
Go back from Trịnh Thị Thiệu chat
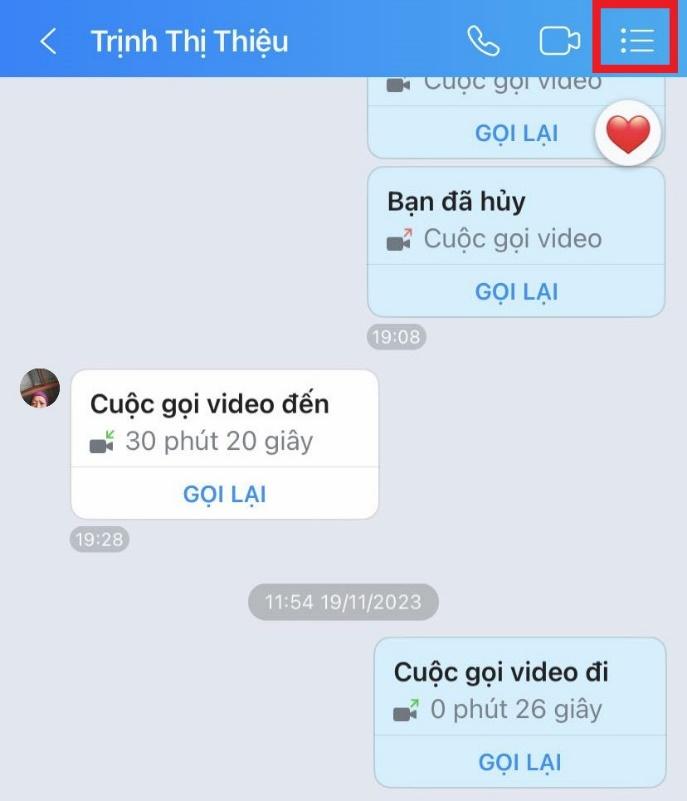point(47,41)
